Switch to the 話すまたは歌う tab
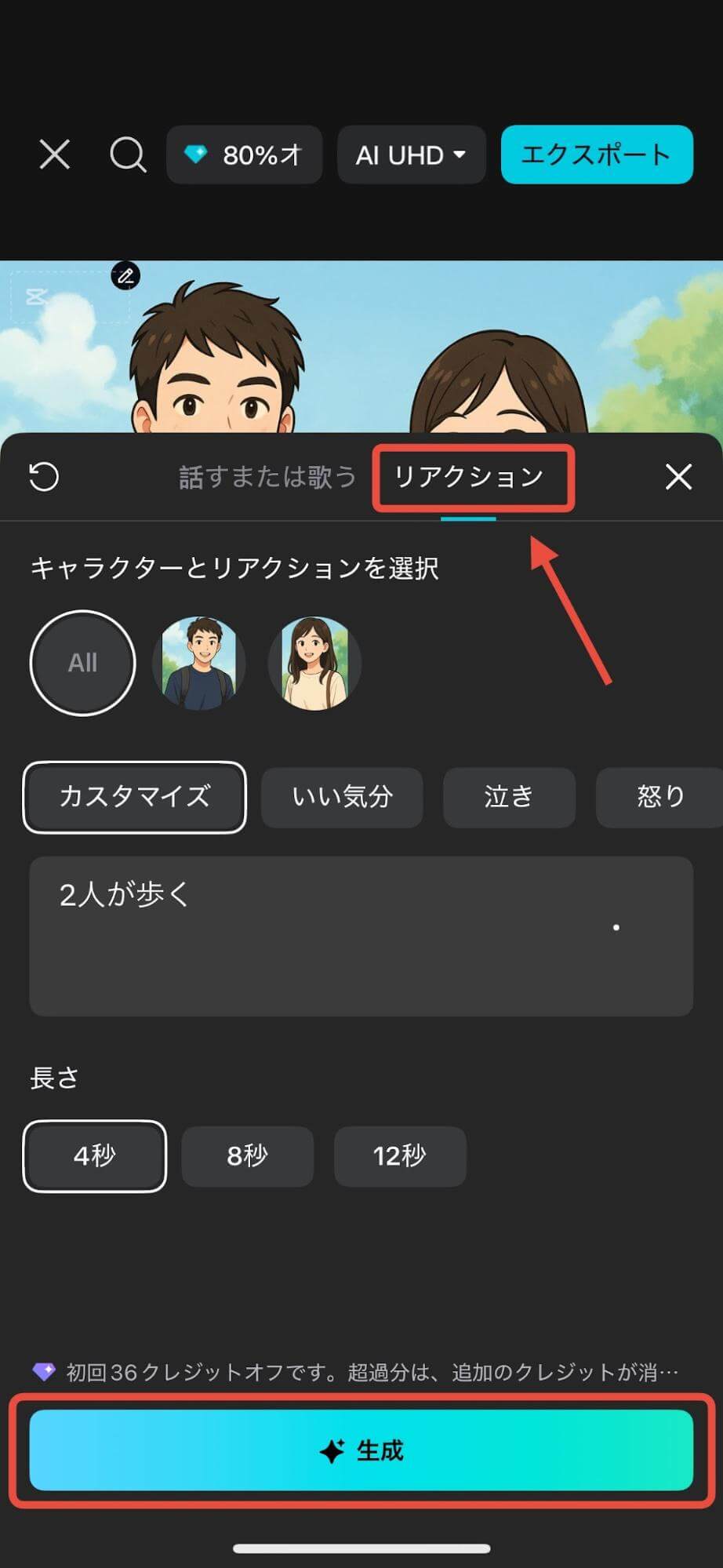This screenshot has height=1568, width=723. 267,475
